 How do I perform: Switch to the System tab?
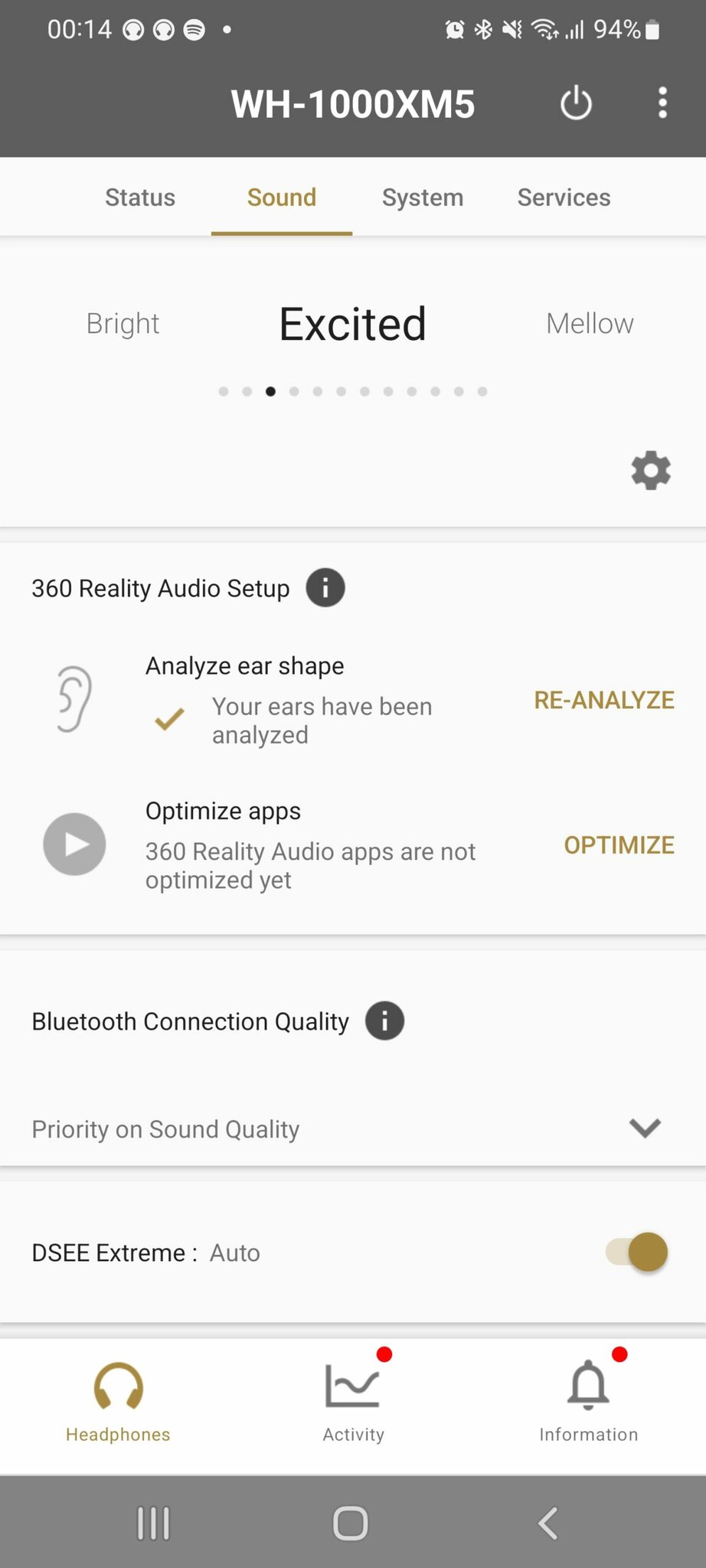(423, 198)
